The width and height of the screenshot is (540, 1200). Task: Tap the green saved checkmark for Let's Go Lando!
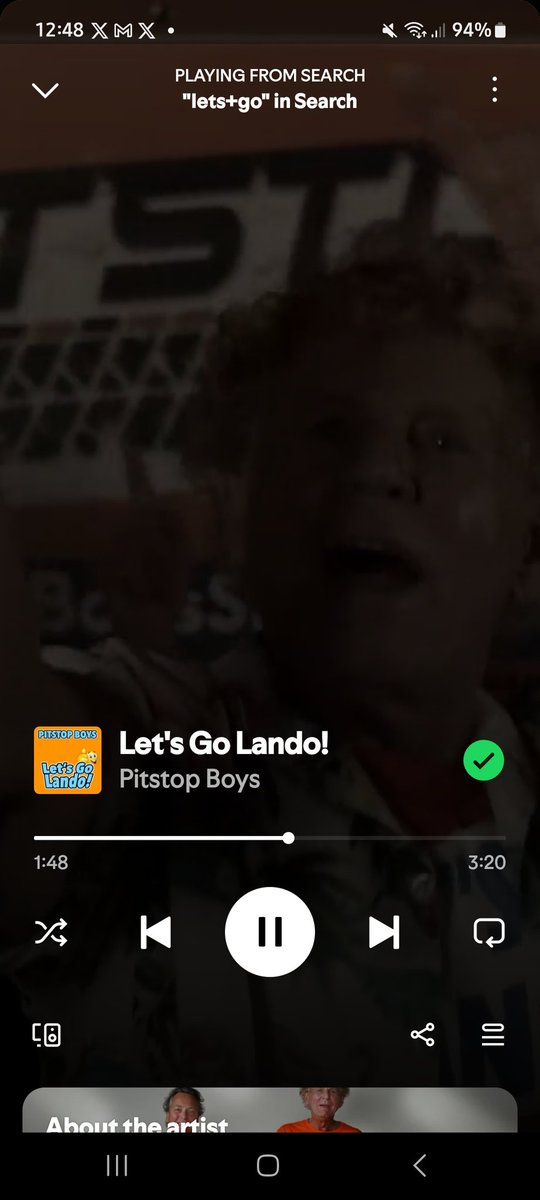click(484, 762)
